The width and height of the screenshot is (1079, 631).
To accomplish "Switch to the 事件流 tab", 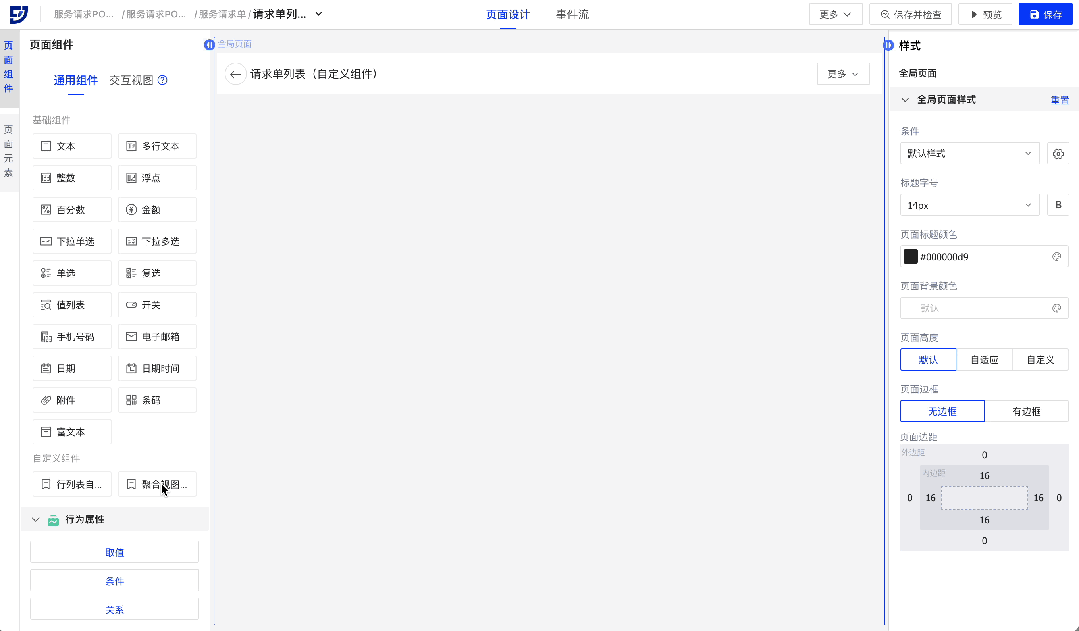I will 572,14.
